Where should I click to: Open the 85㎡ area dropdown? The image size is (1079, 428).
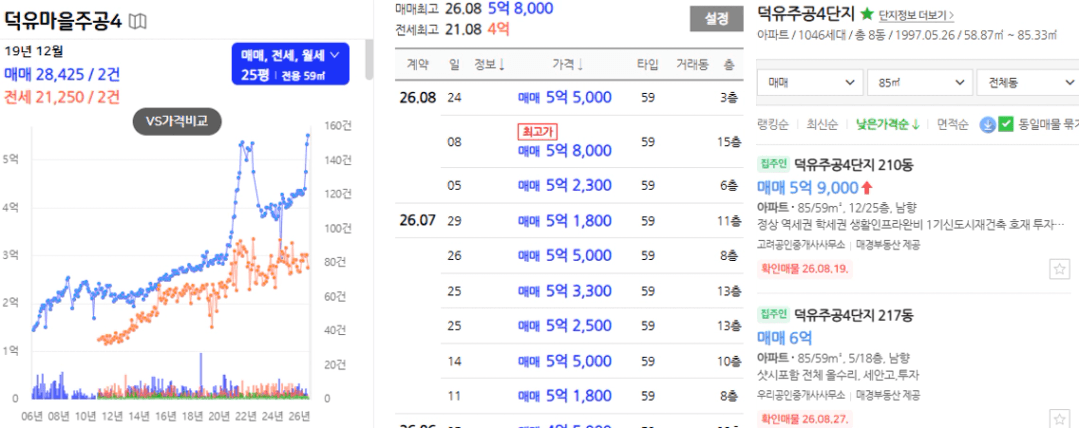(919, 83)
